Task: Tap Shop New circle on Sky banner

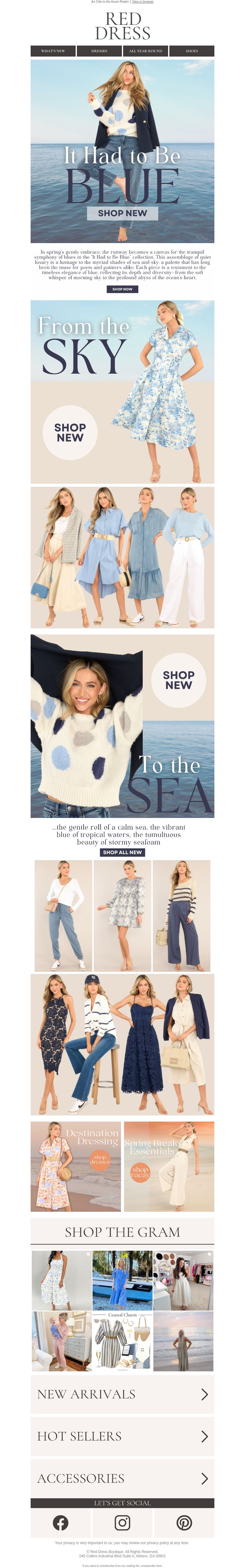Action: point(70,433)
